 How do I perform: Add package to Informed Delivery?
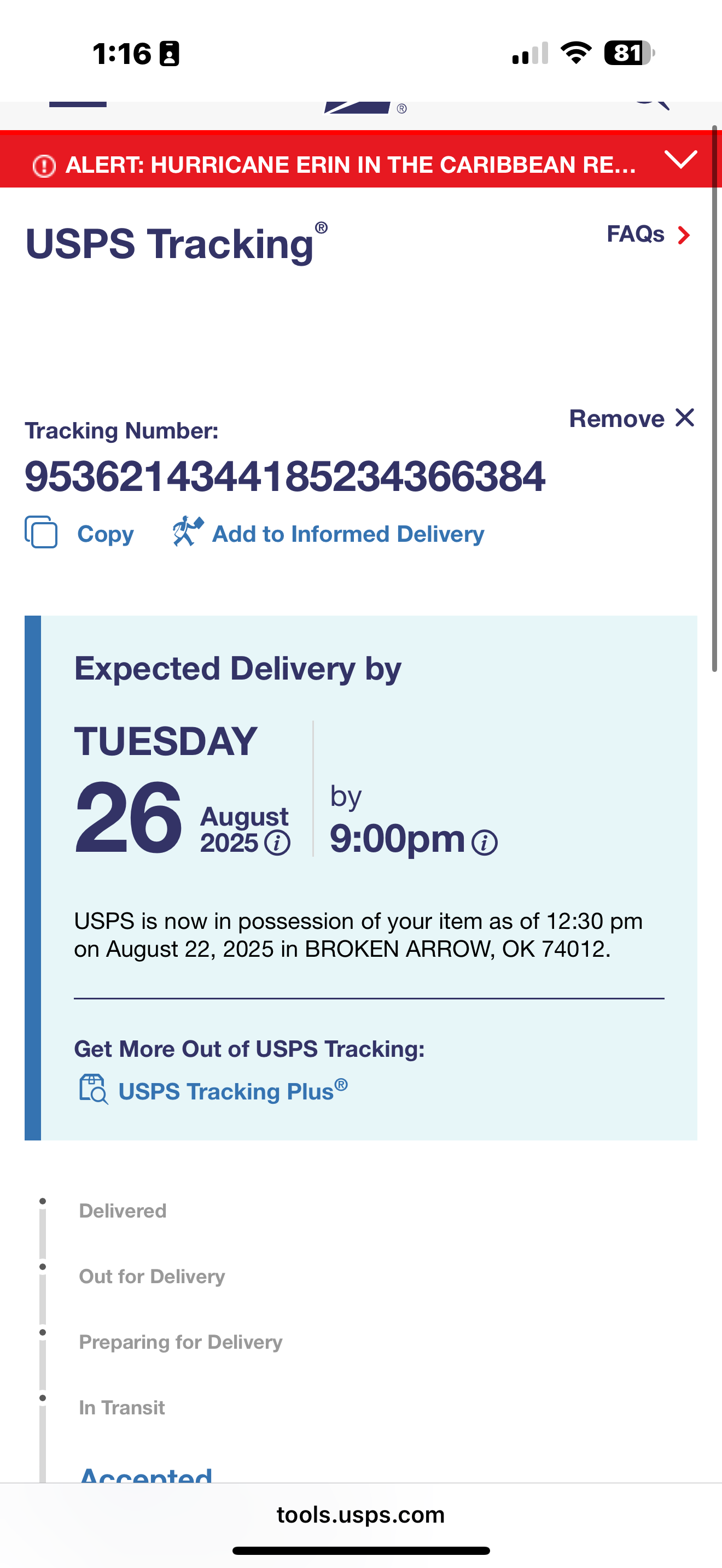329,533
